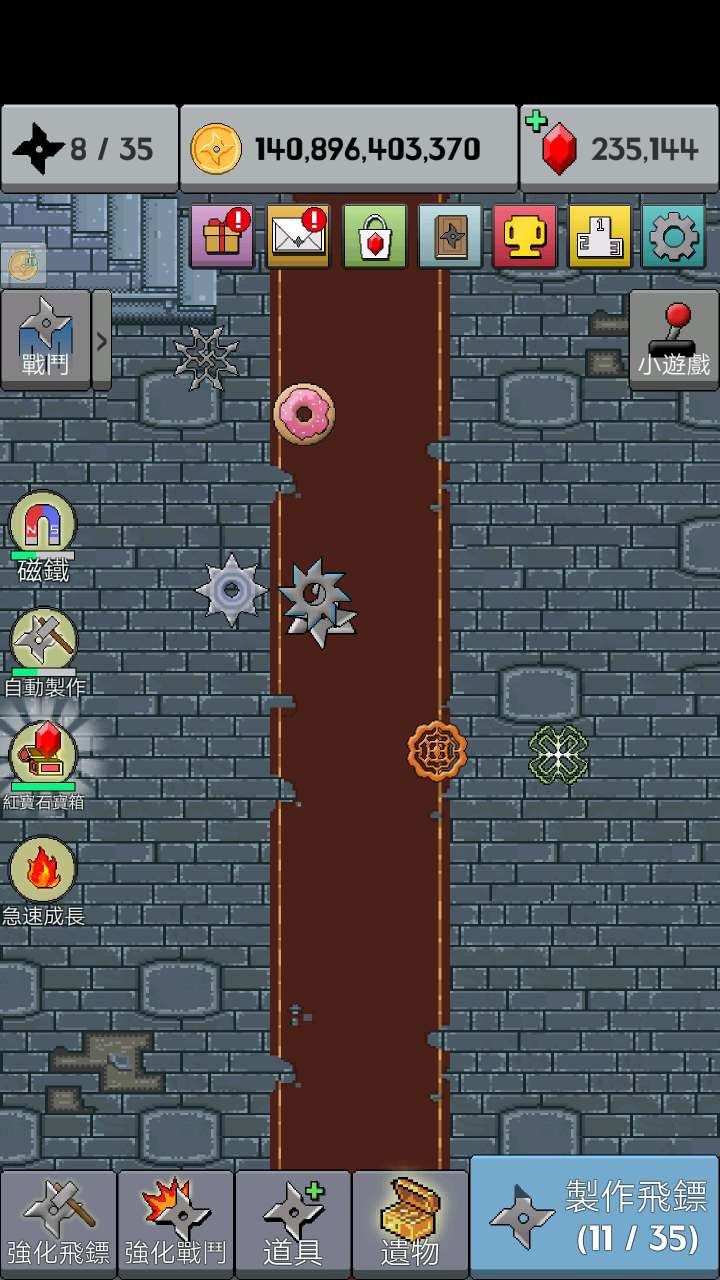Open the 紅寶石寶箱 ruby chest

(43, 755)
